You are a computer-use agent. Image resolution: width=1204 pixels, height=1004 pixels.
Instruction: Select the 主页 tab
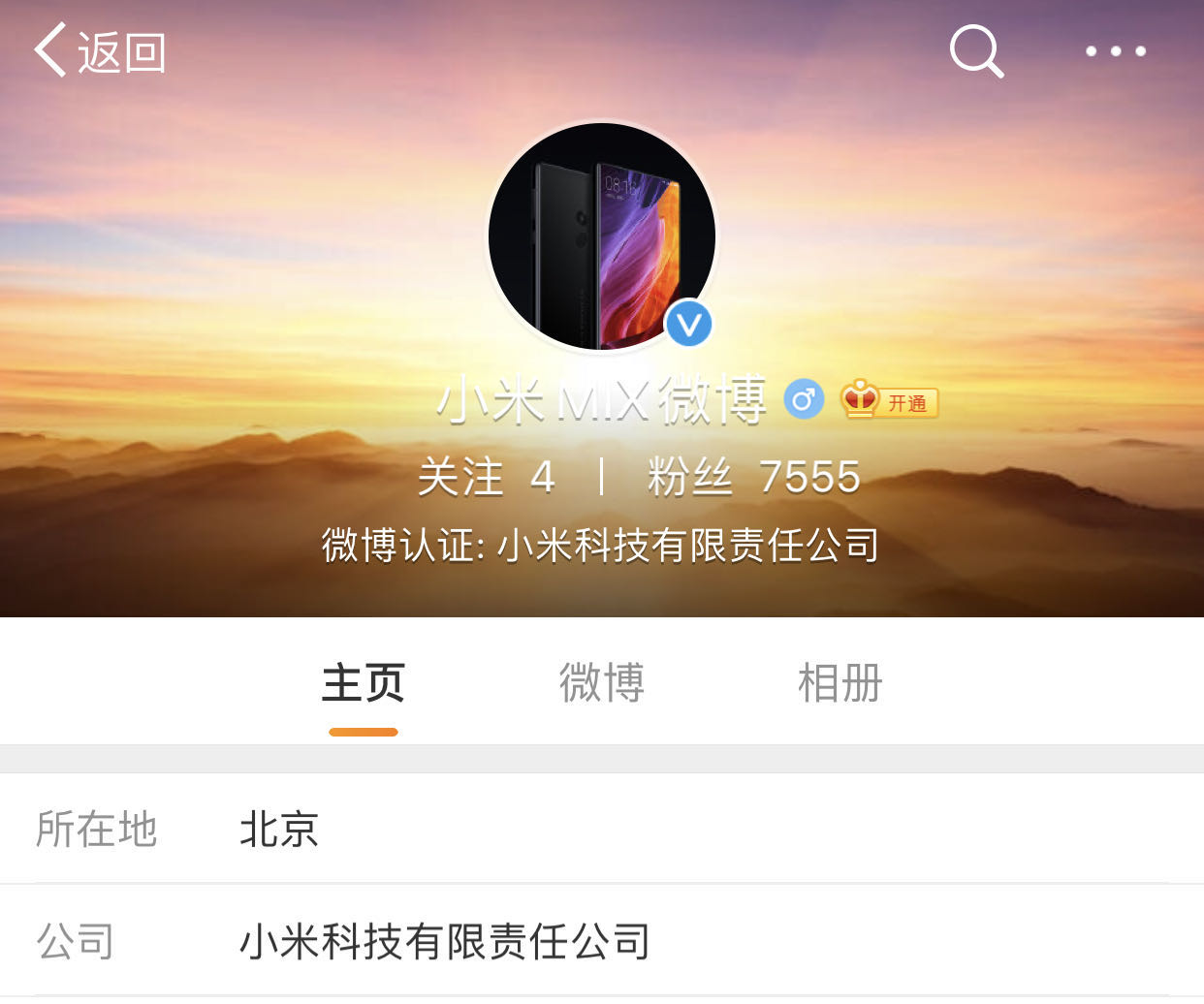coord(363,683)
